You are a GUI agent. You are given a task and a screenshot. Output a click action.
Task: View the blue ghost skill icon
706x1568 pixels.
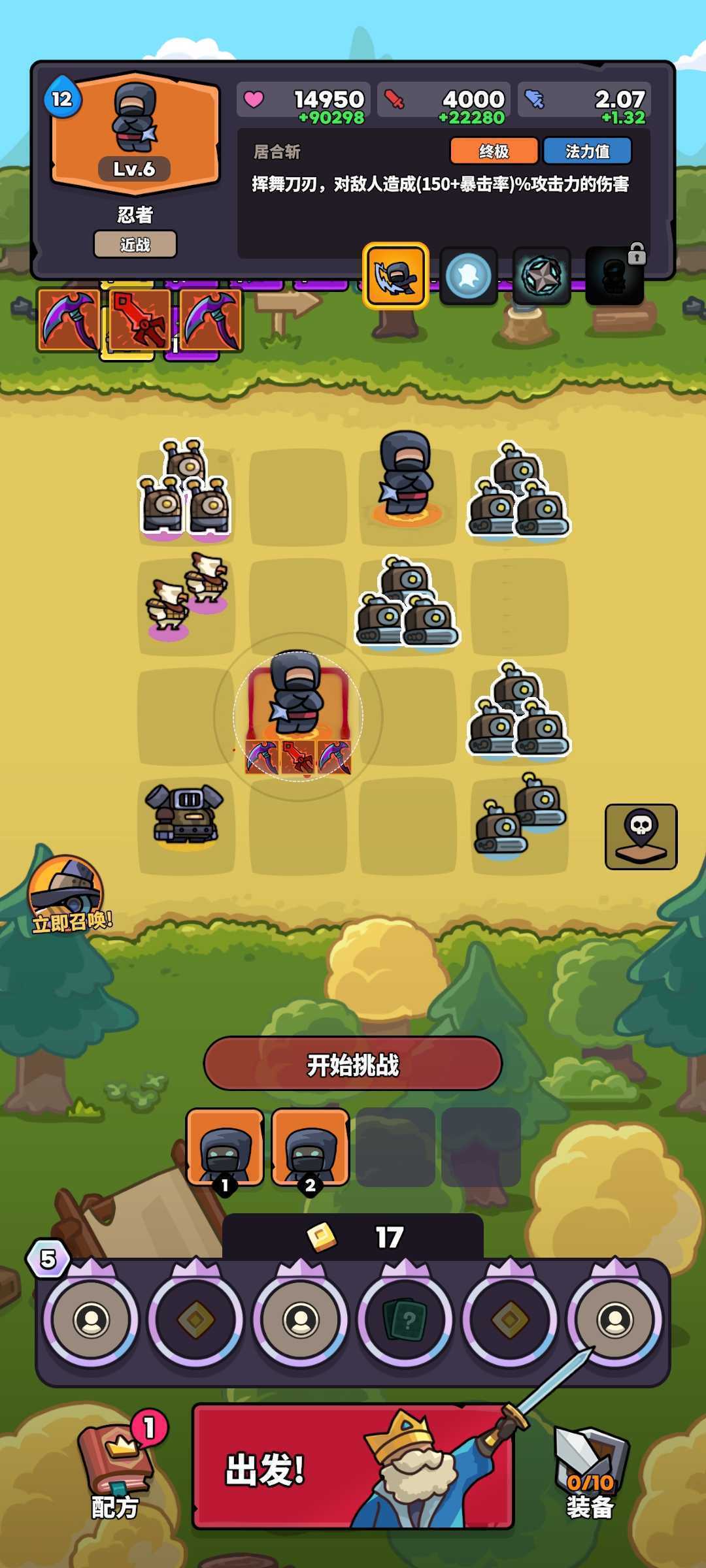pyautogui.click(x=468, y=276)
